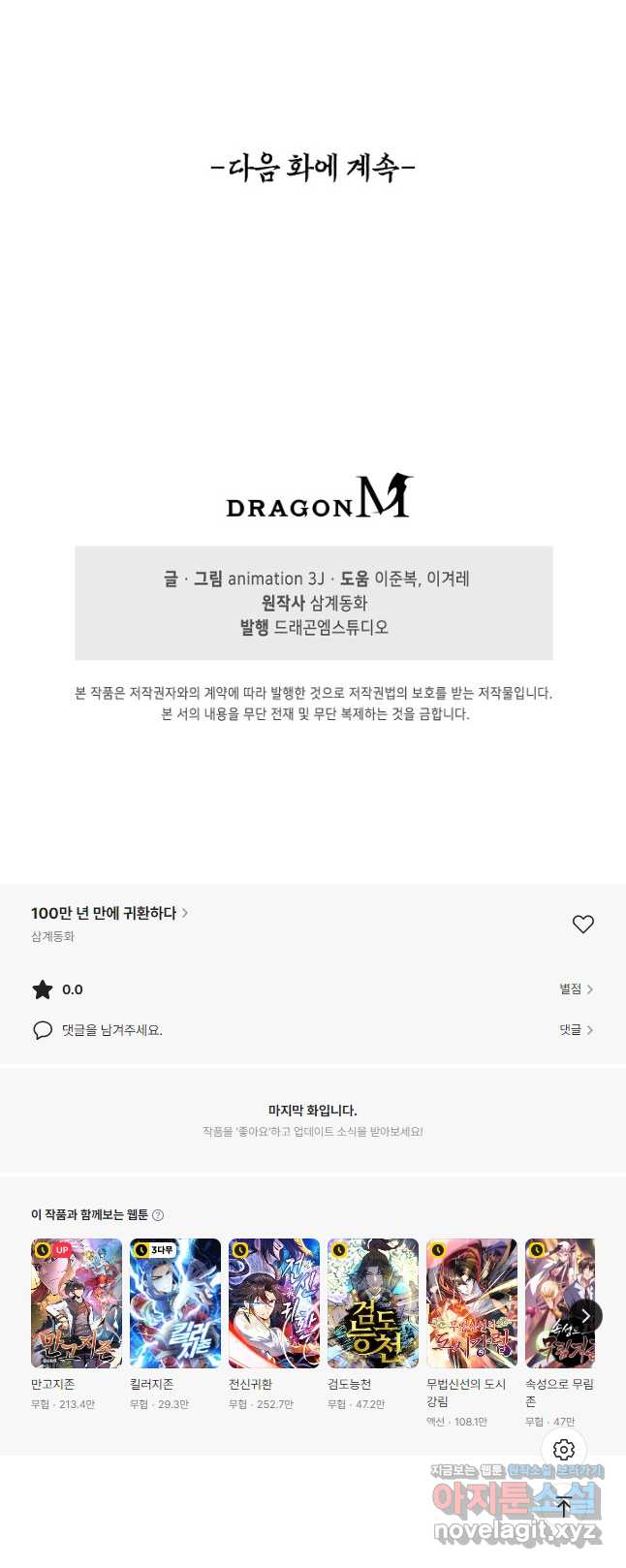Open info icon beside 이 작품과 함께보는 웹툰

(x=158, y=1215)
